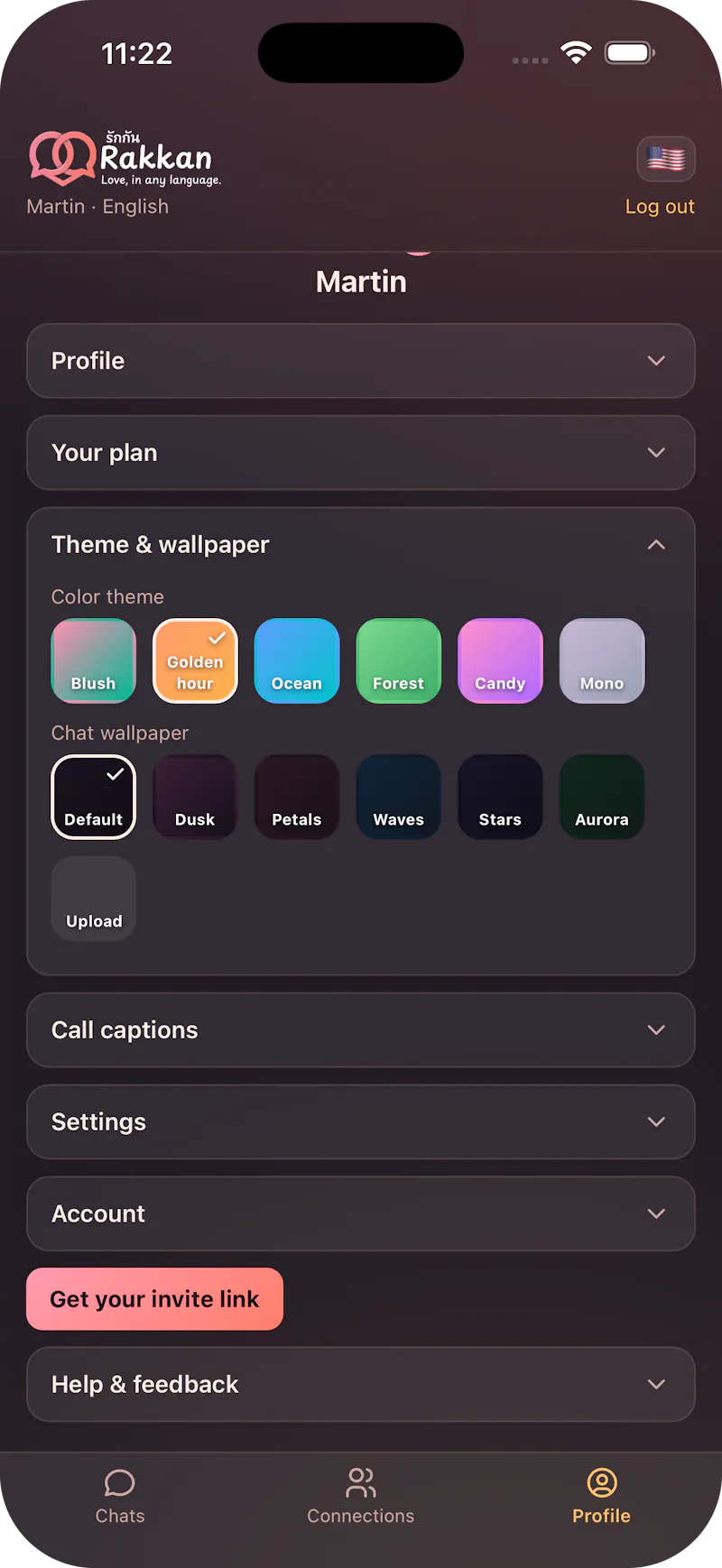Viewport: 722px width, 1568px height.
Task: Choose the Ocean color theme
Action: (x=297, y=660)
